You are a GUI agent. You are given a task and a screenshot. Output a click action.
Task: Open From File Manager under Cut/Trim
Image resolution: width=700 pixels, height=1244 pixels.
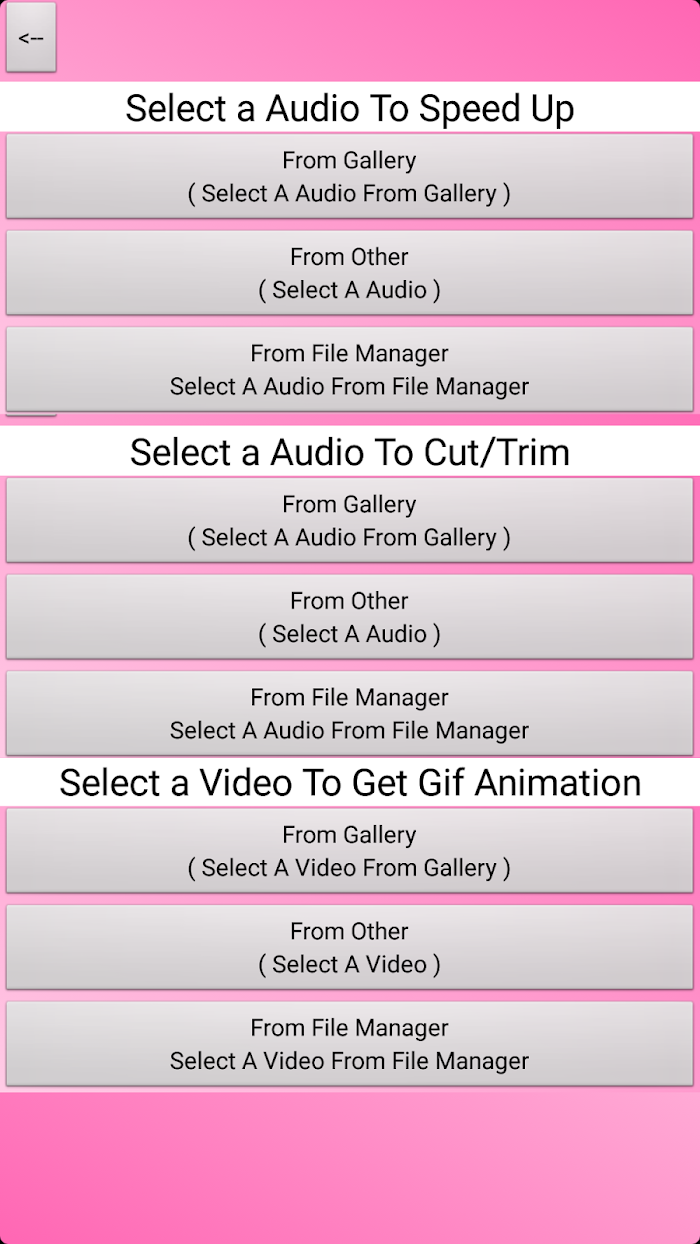pyautogui.click(x=349, y=713)
